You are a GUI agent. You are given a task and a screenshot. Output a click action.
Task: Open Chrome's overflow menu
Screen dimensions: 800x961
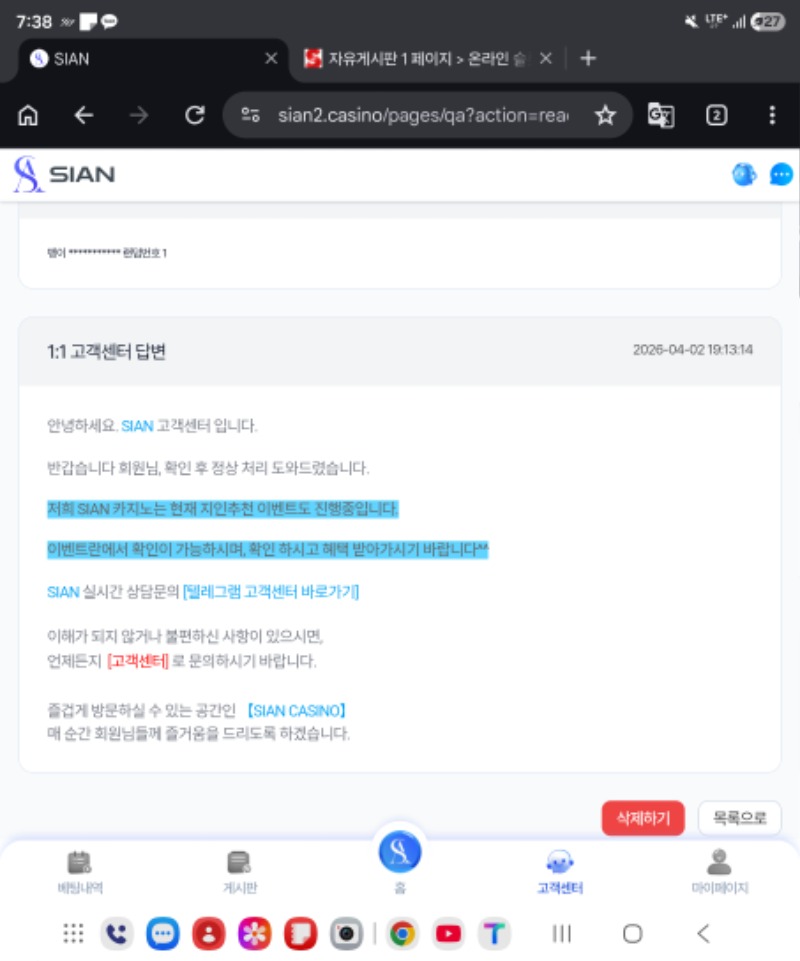pos(771,116)
